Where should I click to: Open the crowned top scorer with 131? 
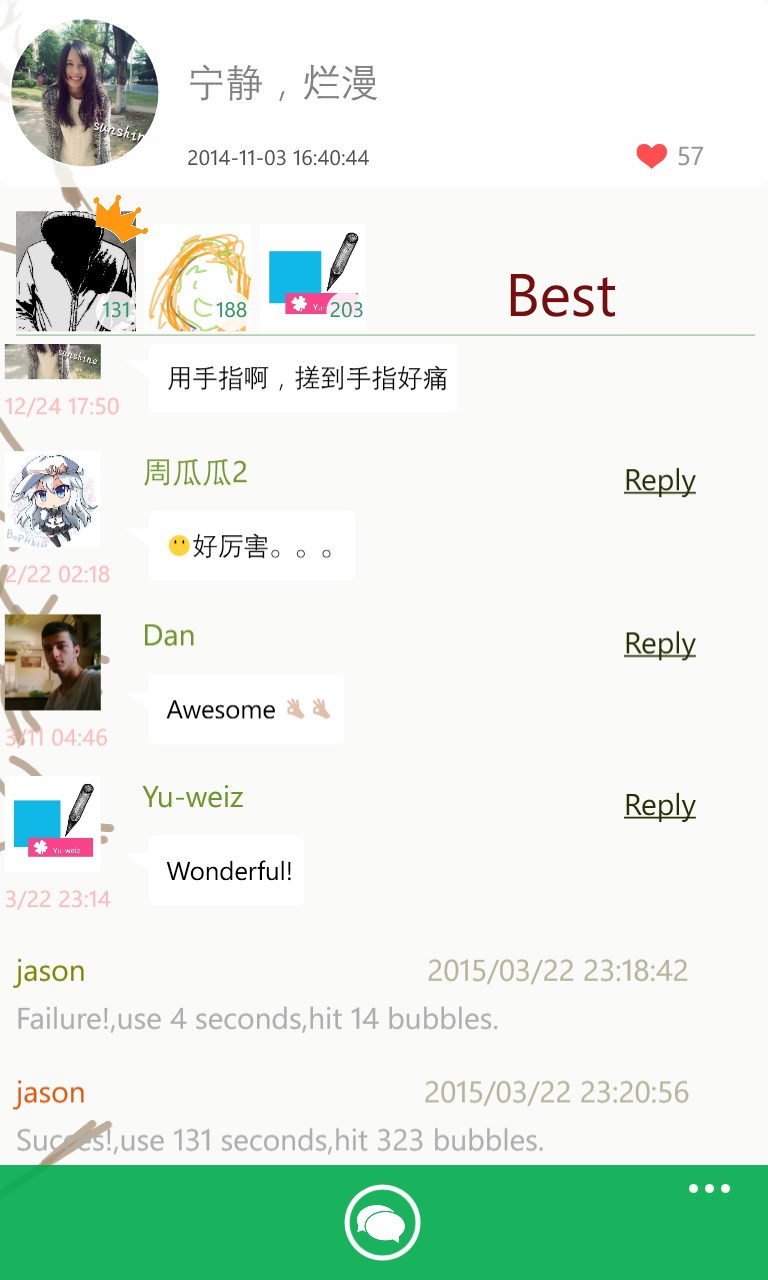(x=76, y=271)
